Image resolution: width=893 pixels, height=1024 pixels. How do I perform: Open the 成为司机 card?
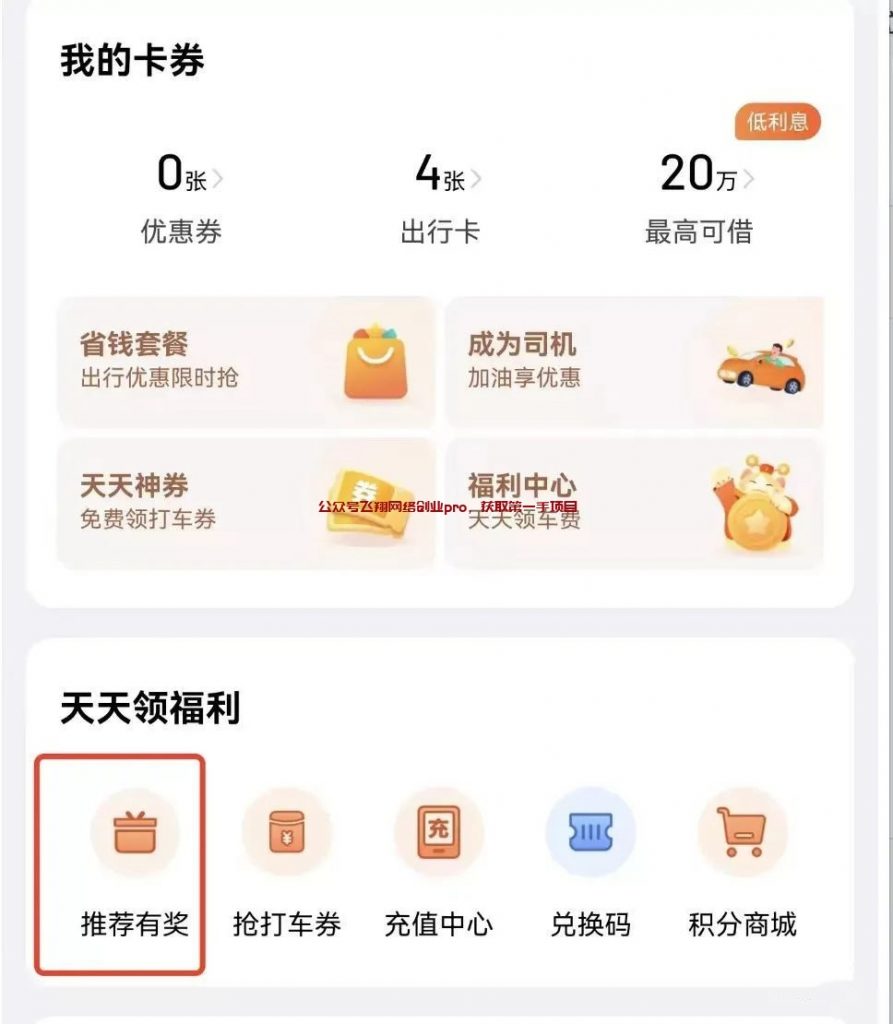pos(634,362)
